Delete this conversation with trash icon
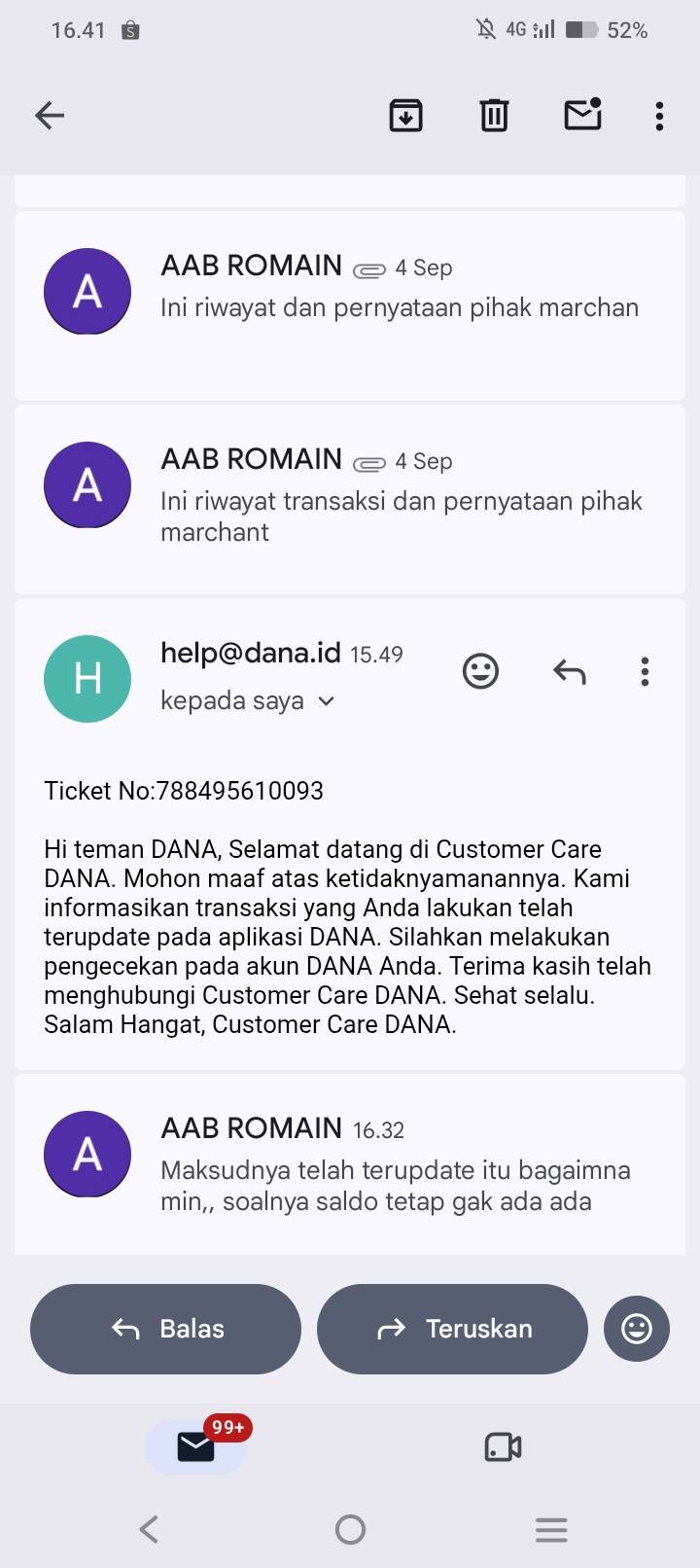700x1568 pixels. click(x=494, y=116)
